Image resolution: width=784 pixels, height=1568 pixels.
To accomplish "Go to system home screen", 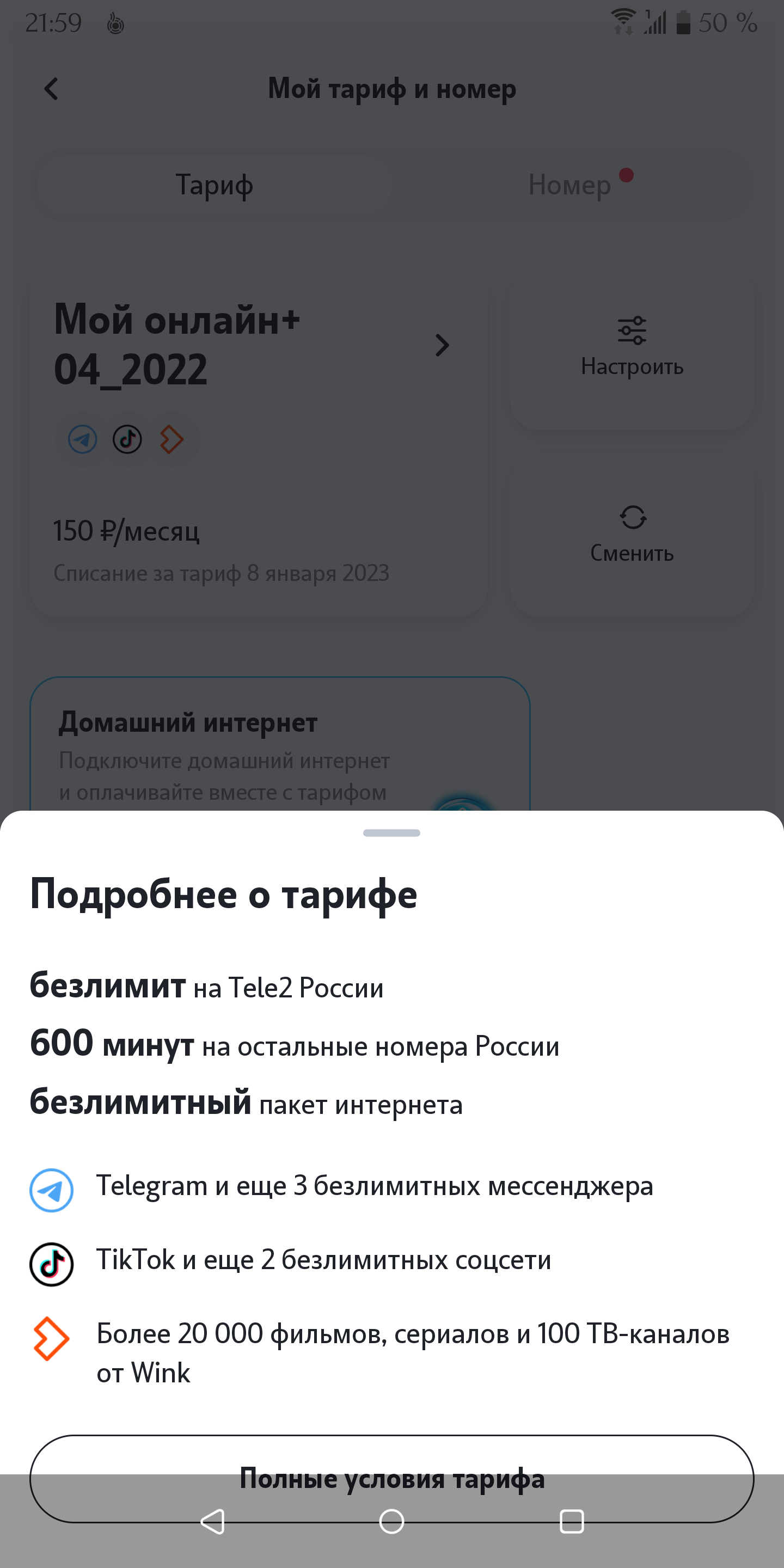I will (391, 1522).
